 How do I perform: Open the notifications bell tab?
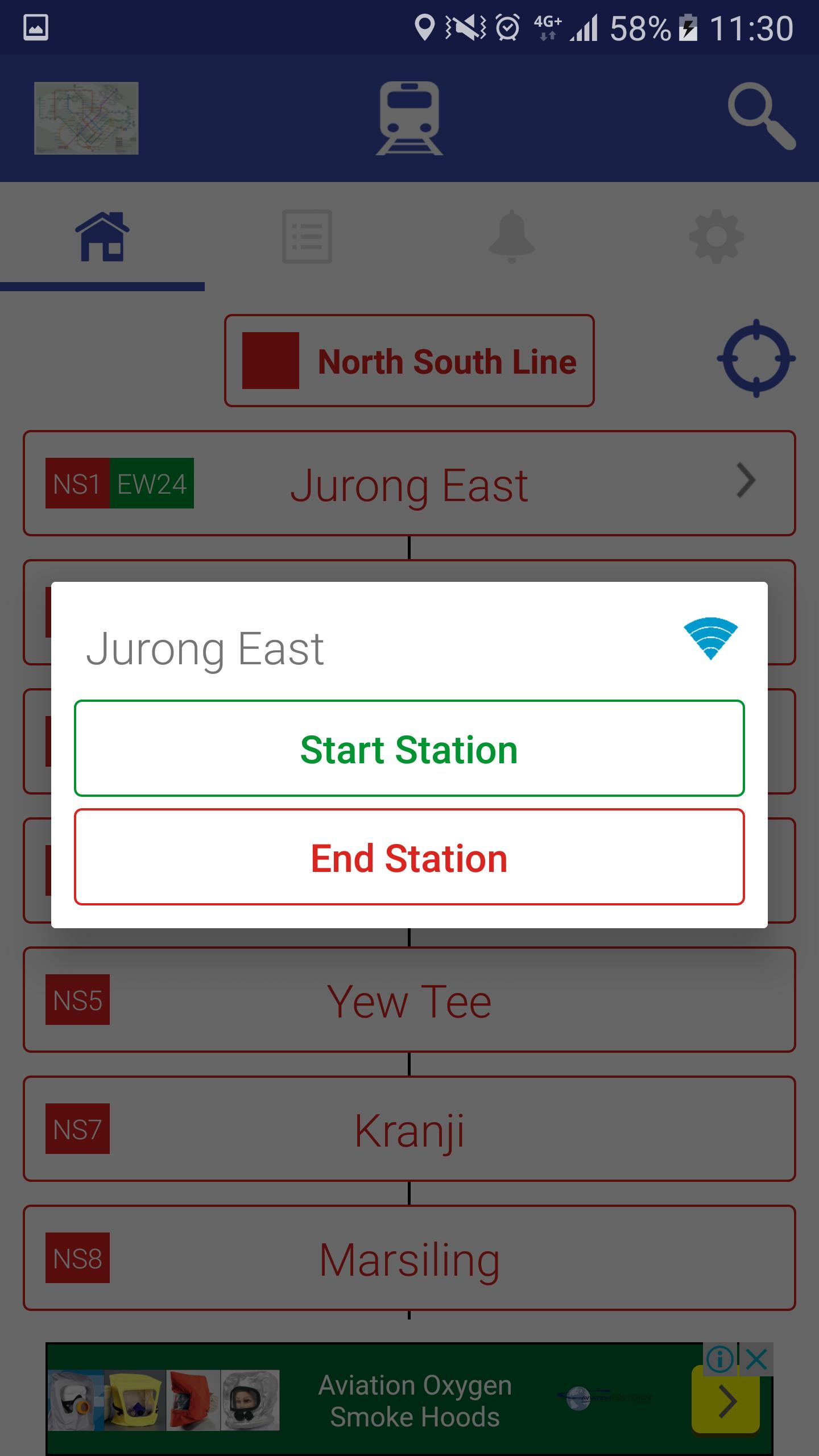click(x=512, y=237)
